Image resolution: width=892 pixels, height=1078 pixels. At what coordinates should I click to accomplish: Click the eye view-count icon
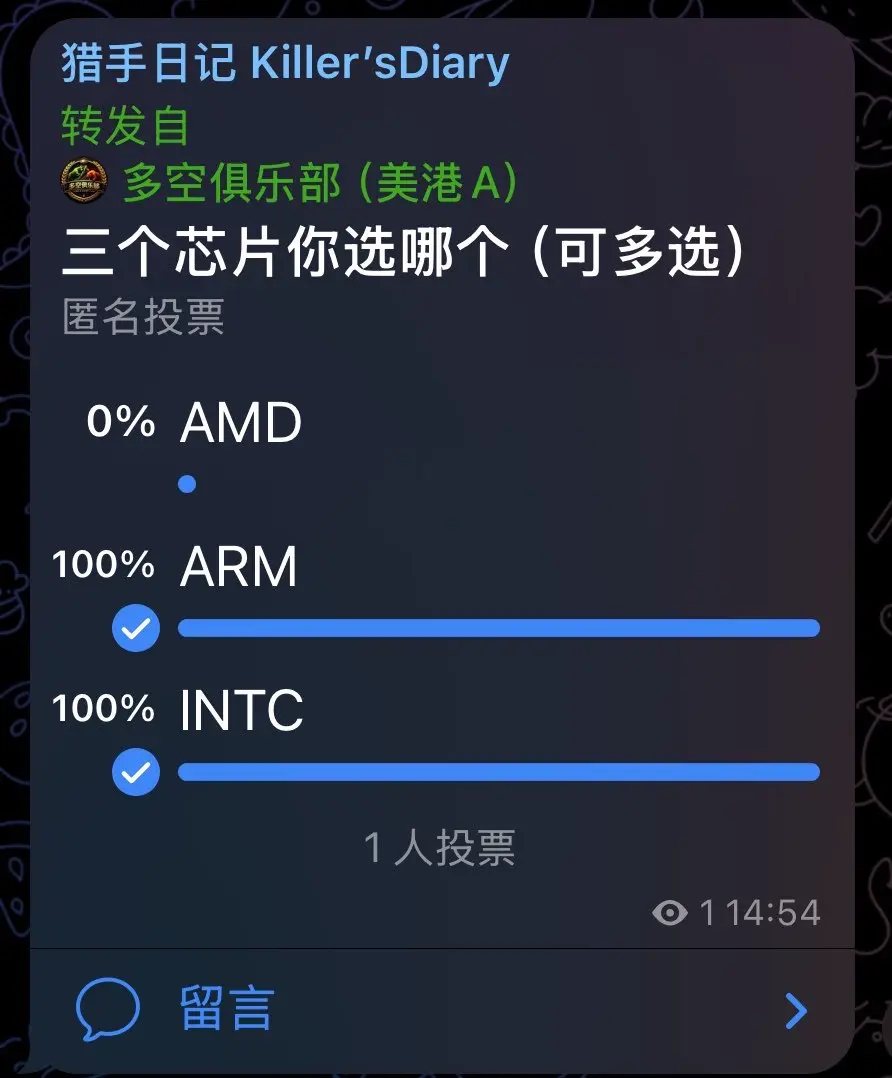(670, 911)
